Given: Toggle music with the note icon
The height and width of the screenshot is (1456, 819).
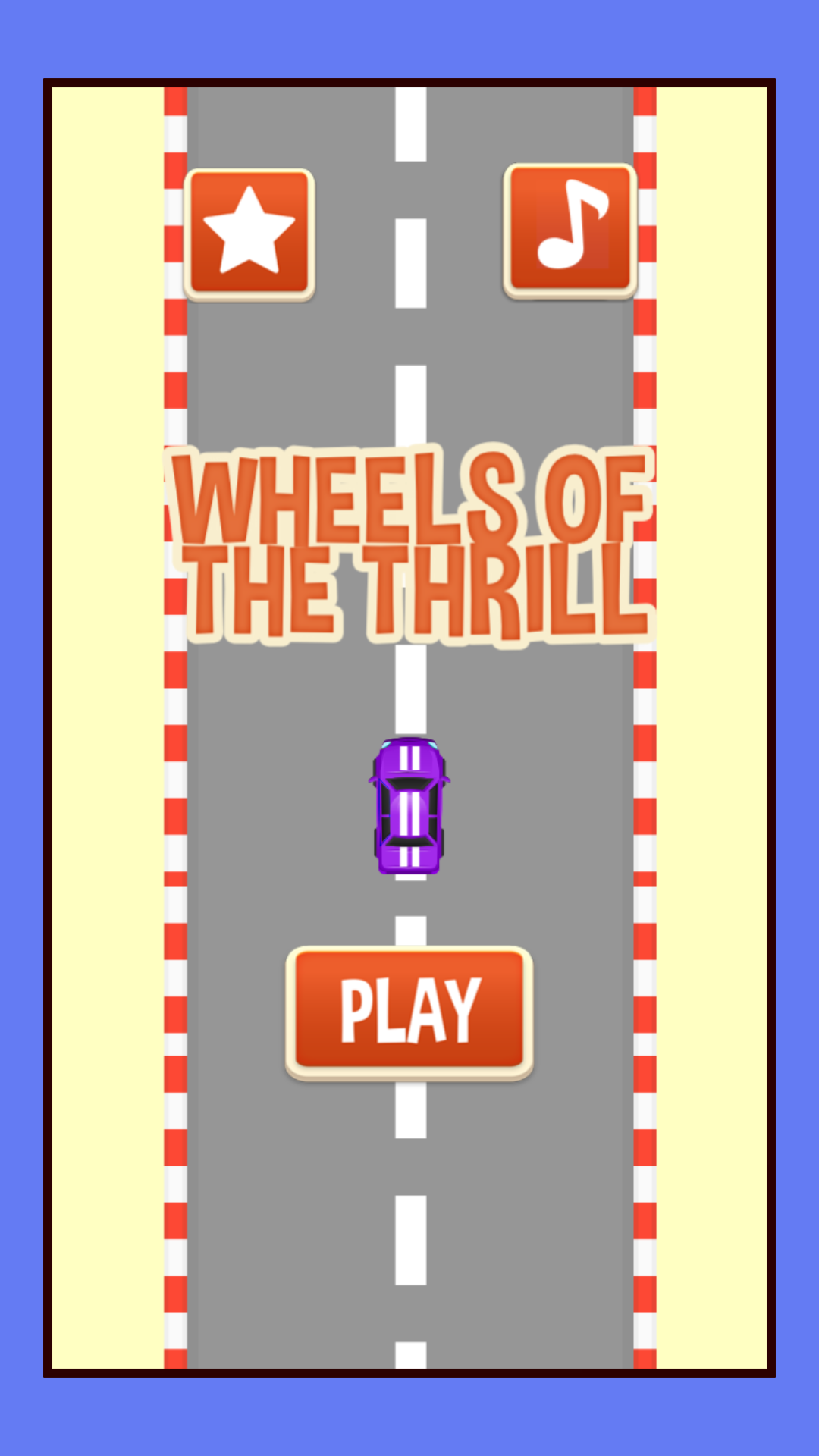Looking at the screenshot, I should (570, 229).
